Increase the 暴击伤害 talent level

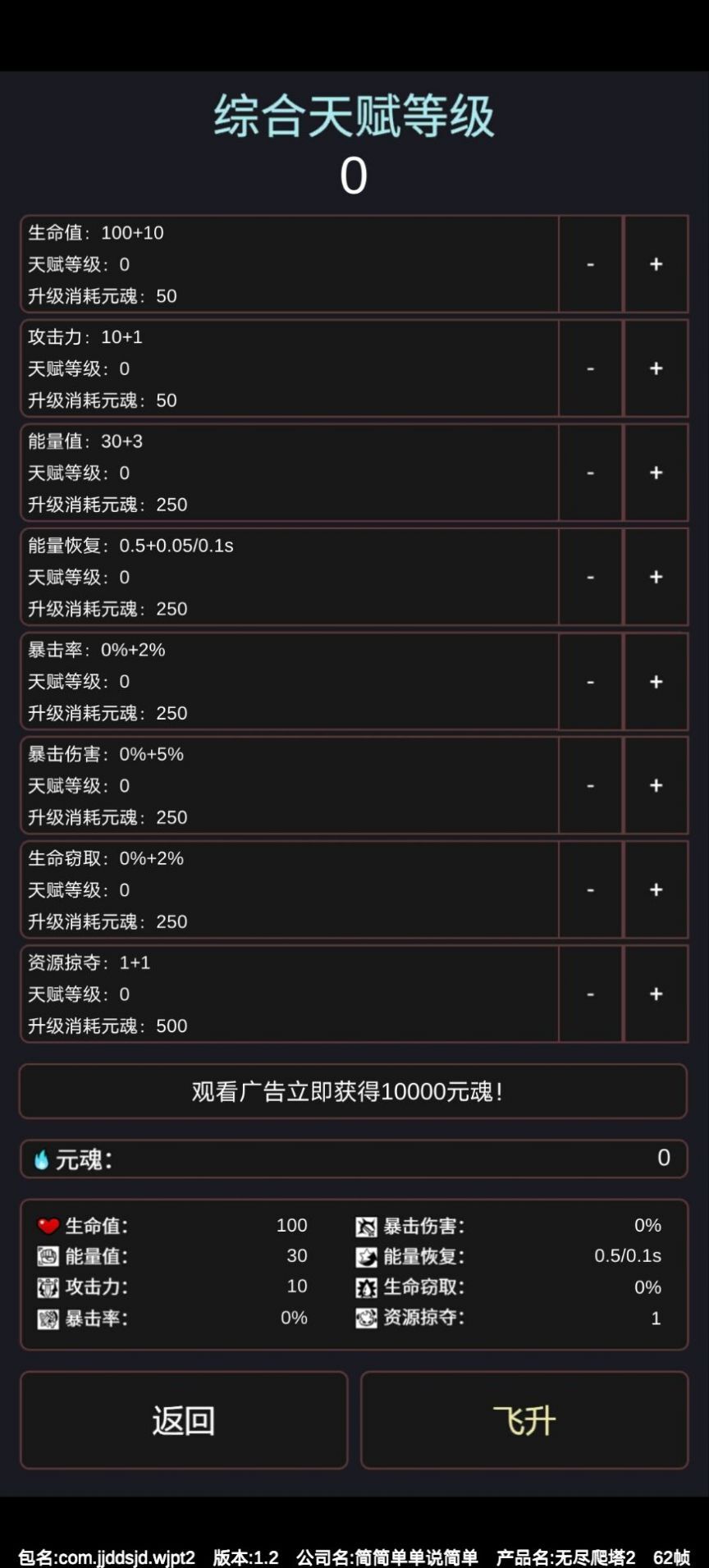[x=656, y=785]
